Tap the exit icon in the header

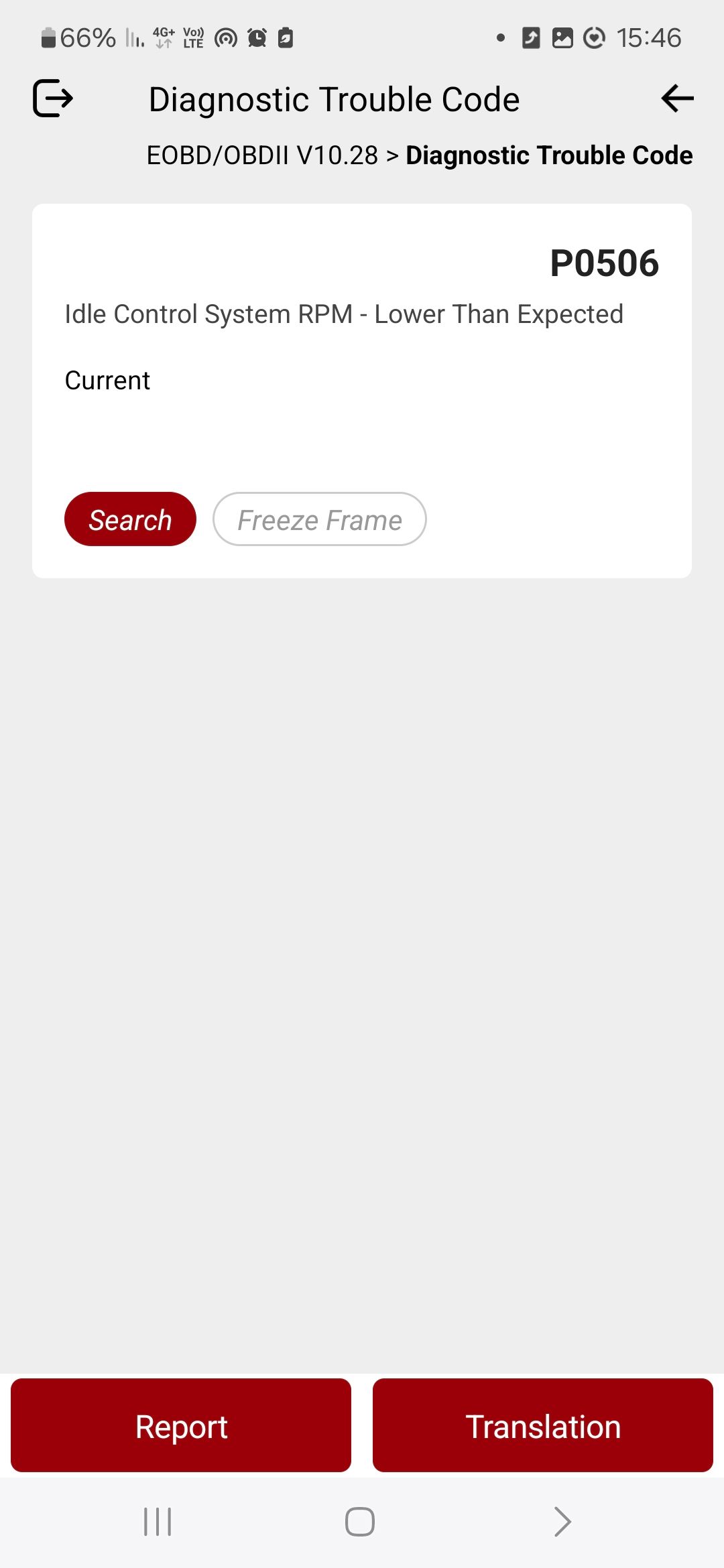click(x=53, y=99)
